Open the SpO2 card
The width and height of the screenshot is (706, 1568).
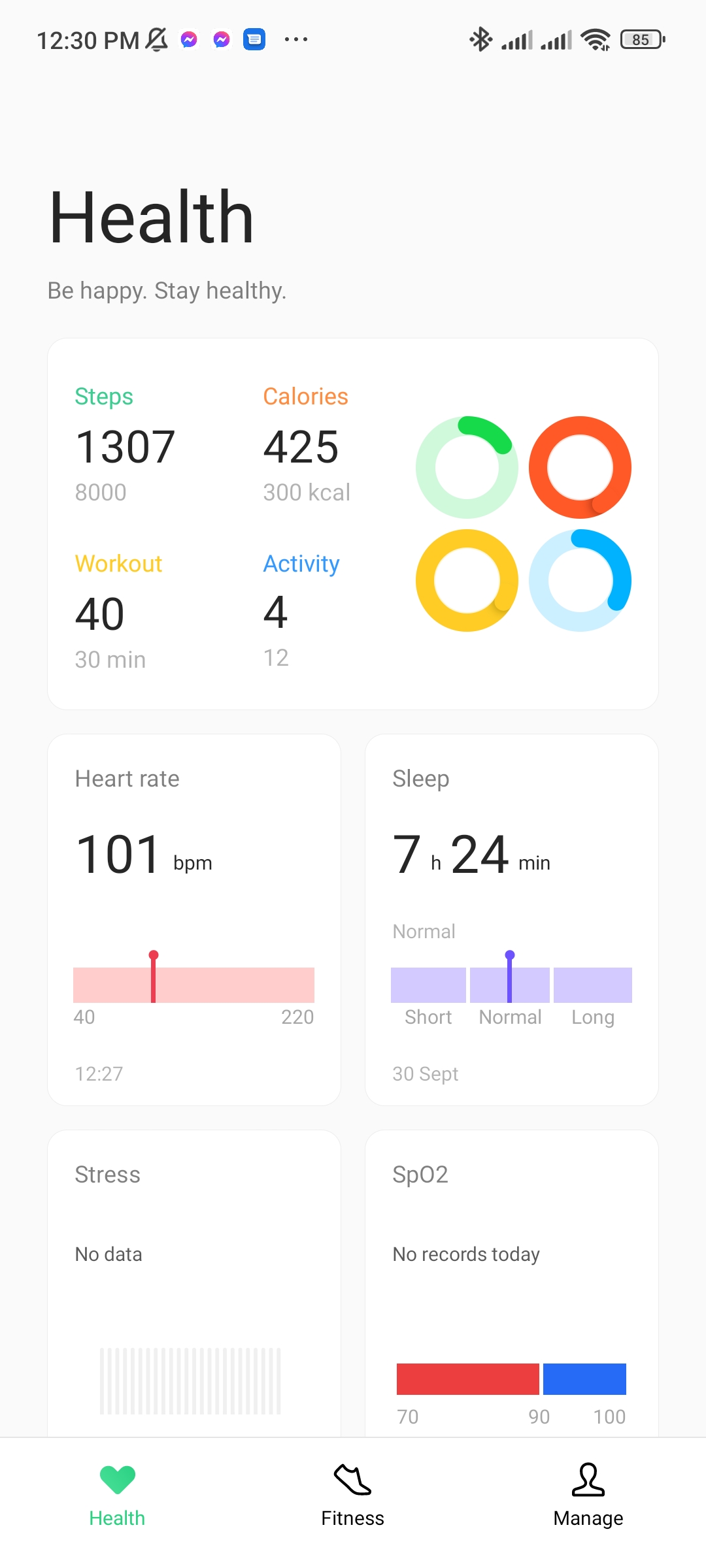(512, 1283)
